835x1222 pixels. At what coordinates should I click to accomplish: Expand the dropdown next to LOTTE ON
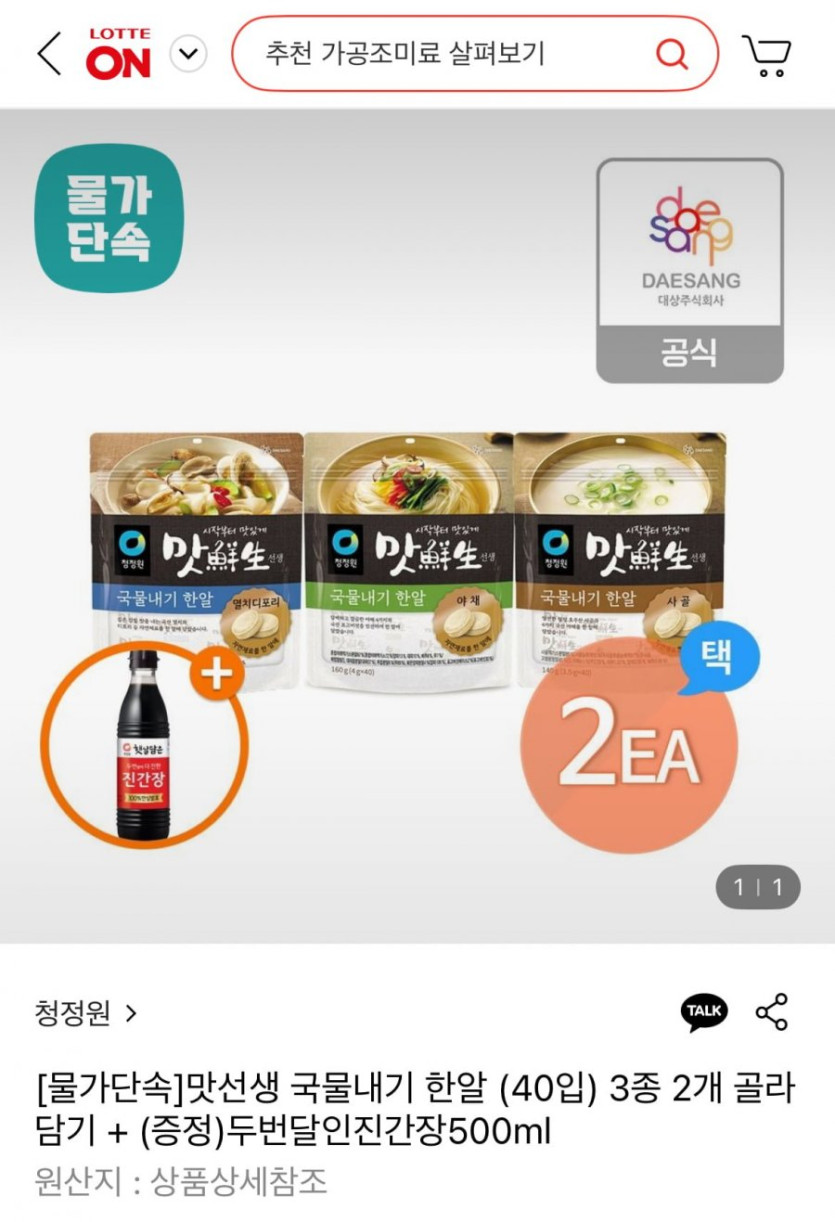188,53
